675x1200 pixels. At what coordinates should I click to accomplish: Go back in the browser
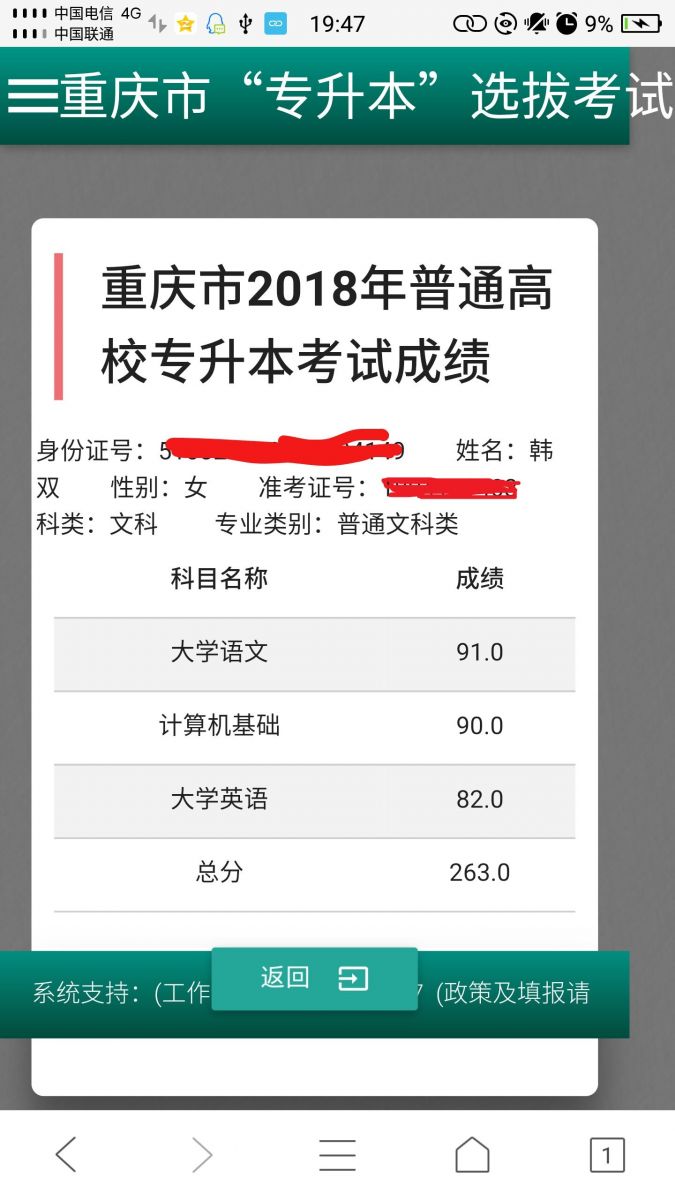[66, 1155]
